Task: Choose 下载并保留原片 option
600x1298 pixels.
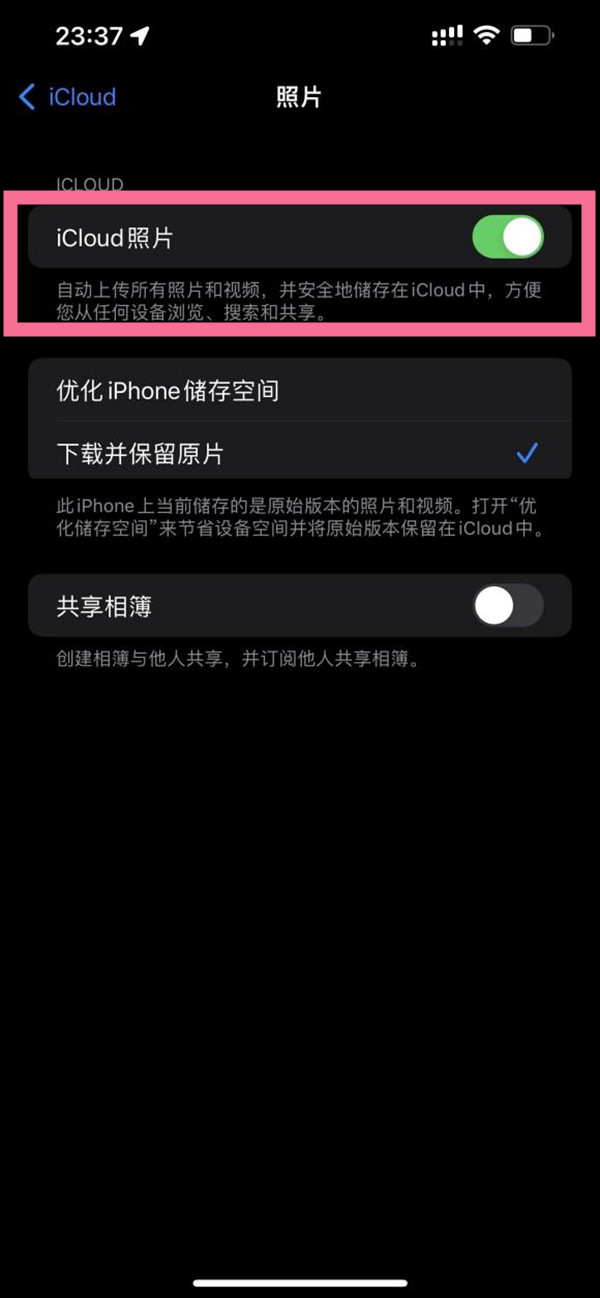Action: [300, 454]
